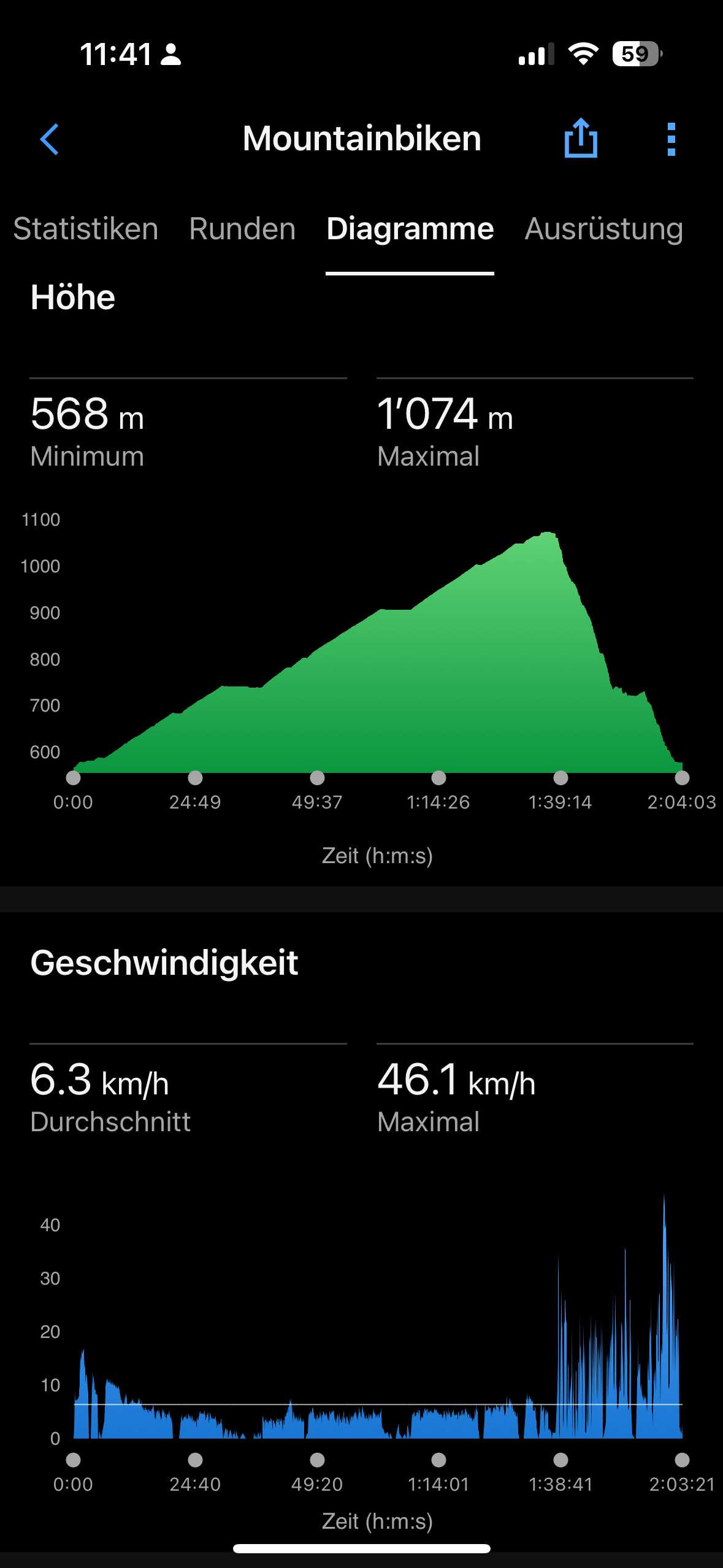Go back from the Mountainbiken activity
The image size is (723, 1568).
point(50,139)
